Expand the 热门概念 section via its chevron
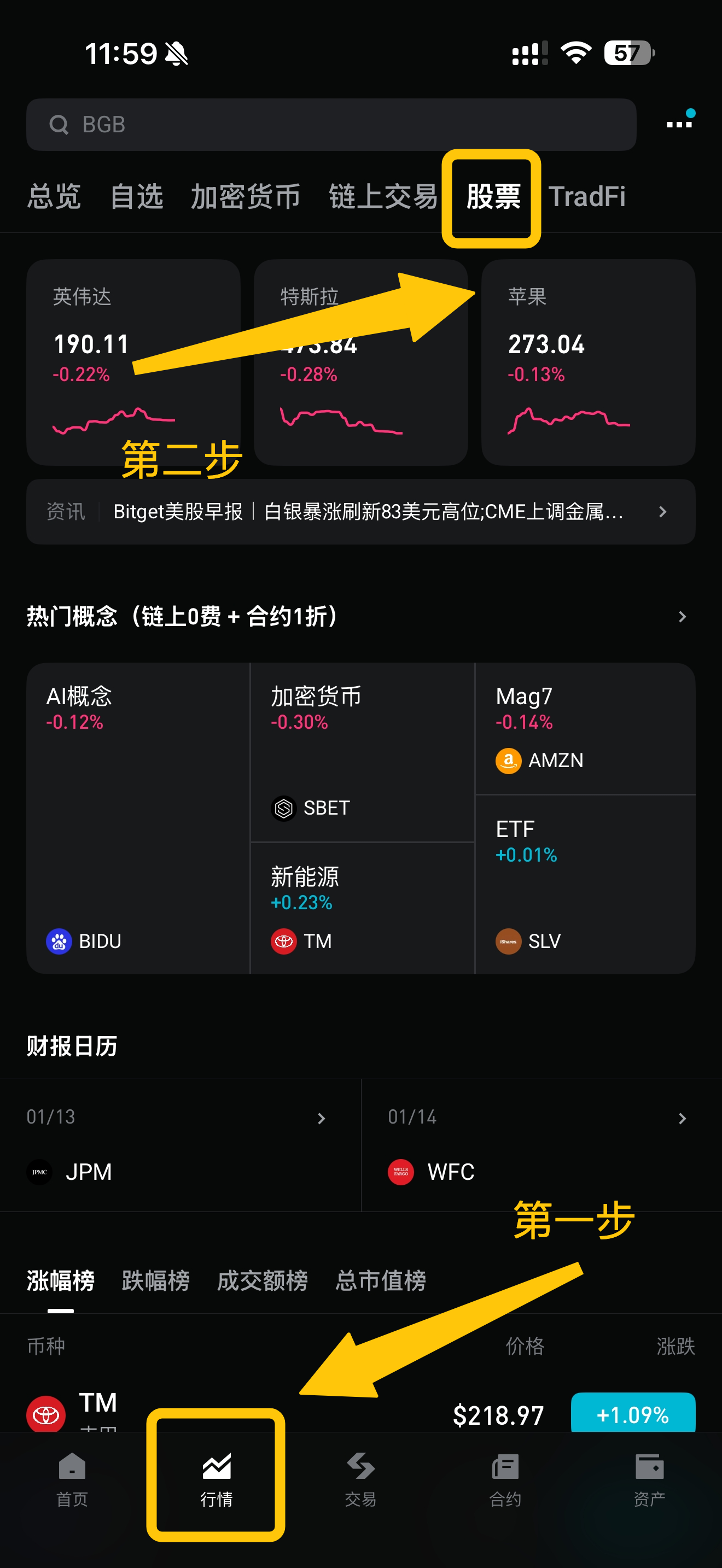722x1568 pixels. pyautogui.click(x=682, y=617)
